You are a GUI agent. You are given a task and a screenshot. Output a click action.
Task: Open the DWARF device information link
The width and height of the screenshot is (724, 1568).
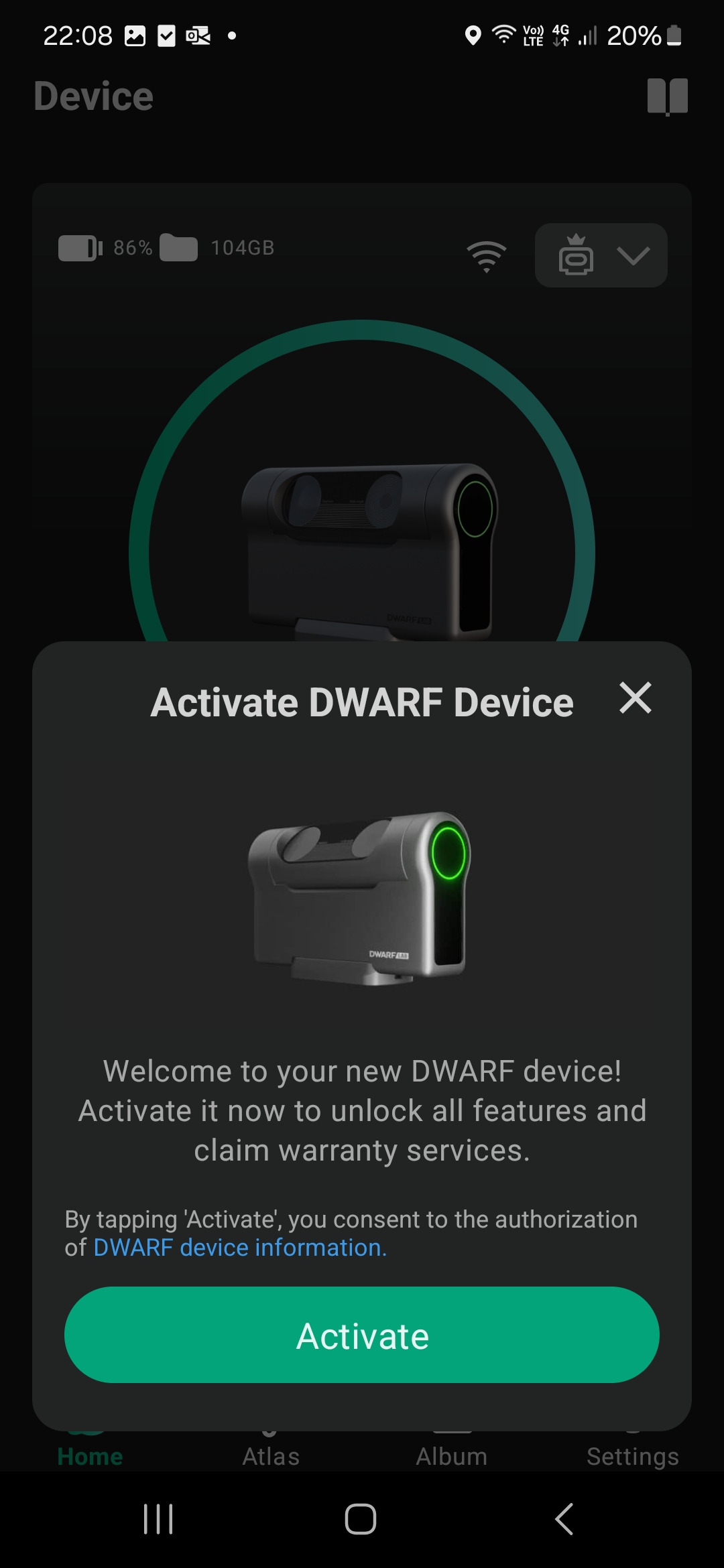[x=239, y=1248]
